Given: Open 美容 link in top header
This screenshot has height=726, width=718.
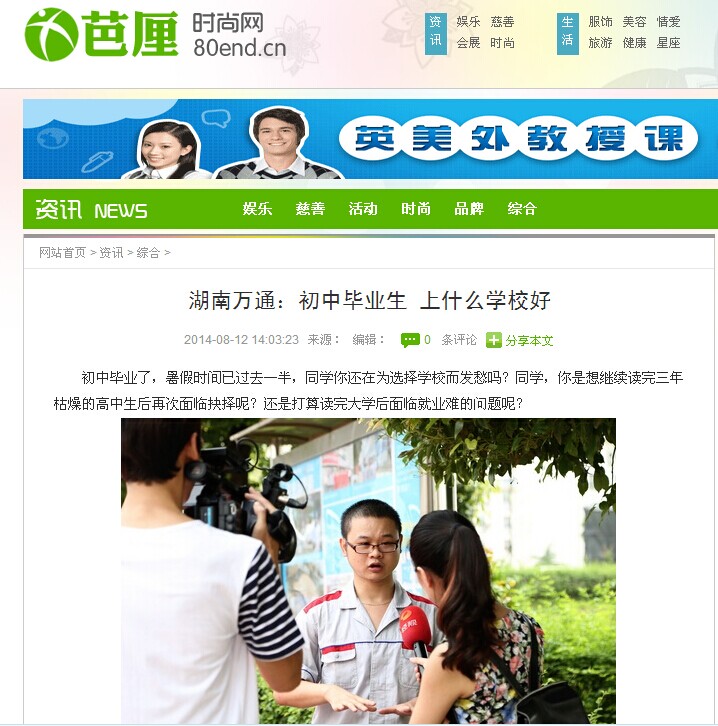Looking at the screenshot, I should 634,21.
